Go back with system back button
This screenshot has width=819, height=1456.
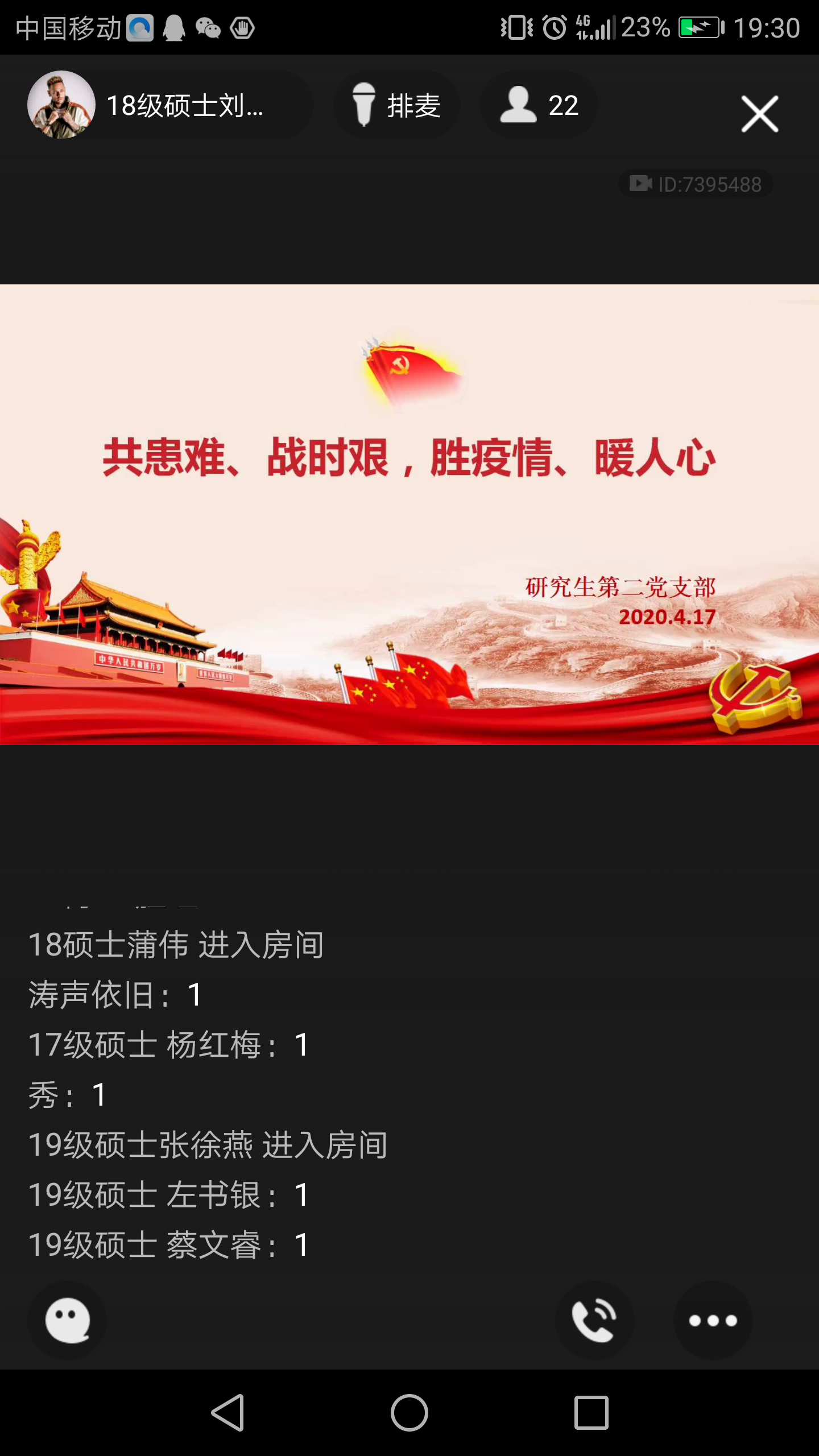(x=228, y=1412)
